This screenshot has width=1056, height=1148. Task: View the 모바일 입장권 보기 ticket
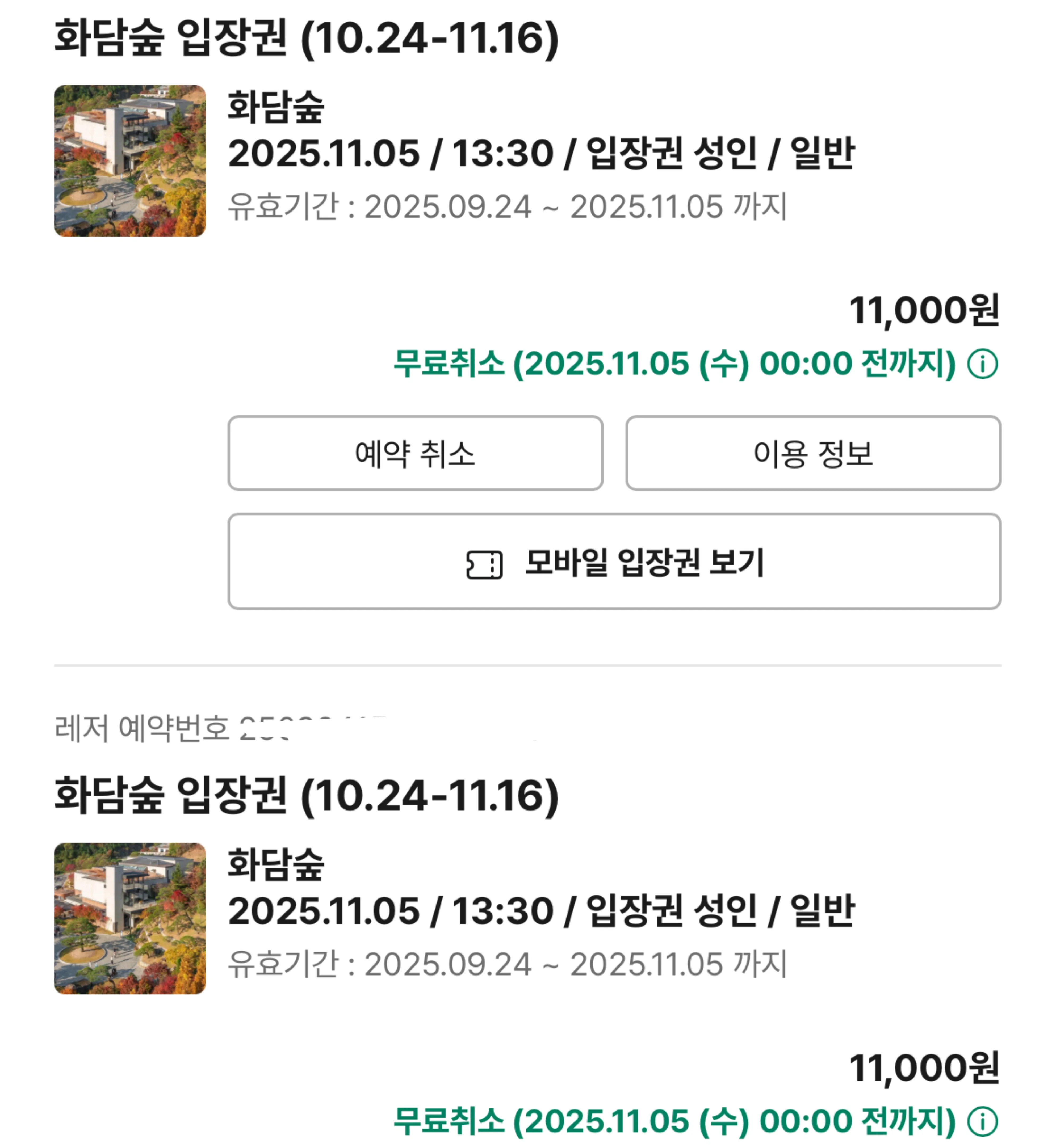point(614,562)
